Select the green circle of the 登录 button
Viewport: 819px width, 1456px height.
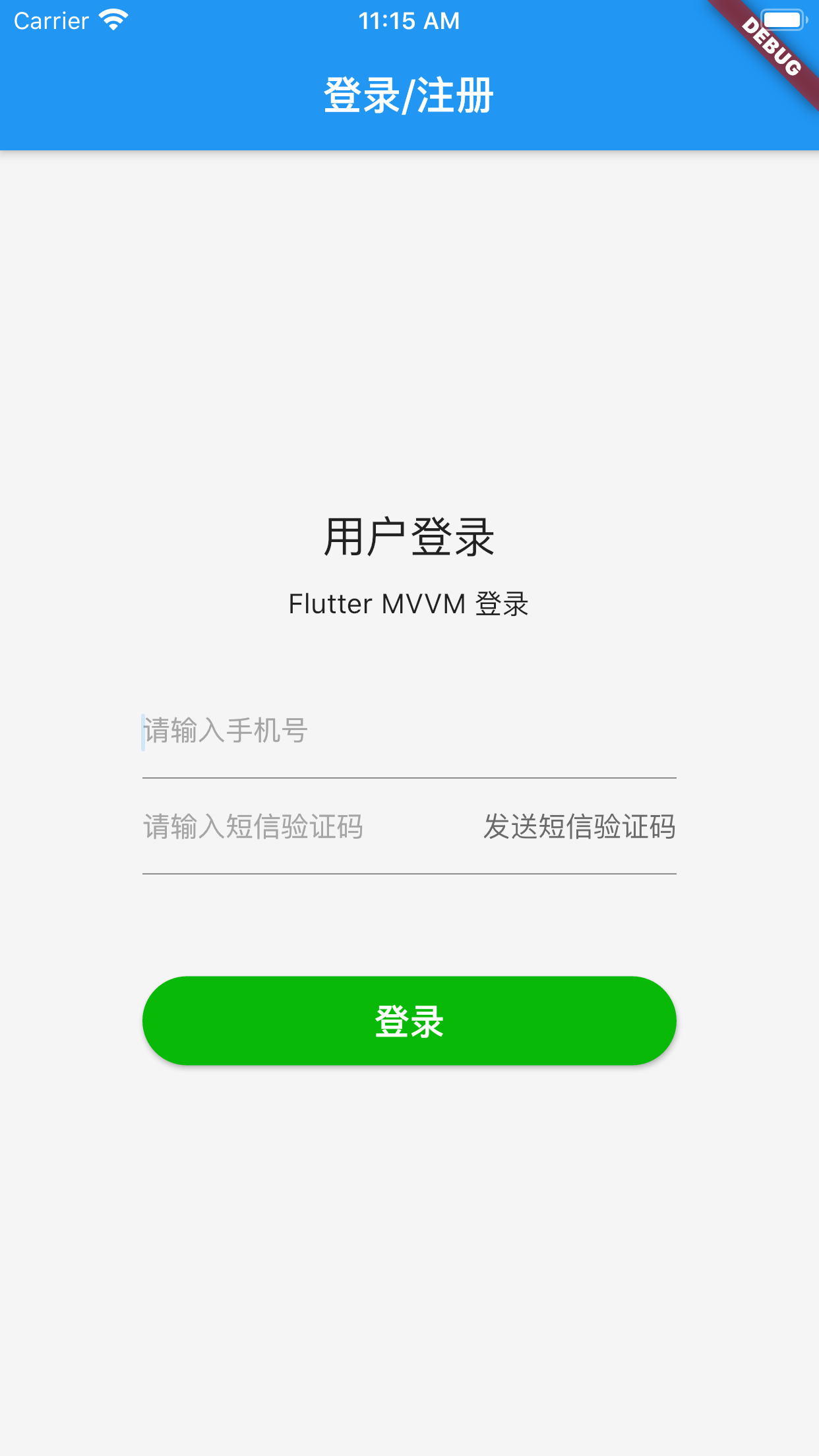[x=409, y=1021]
